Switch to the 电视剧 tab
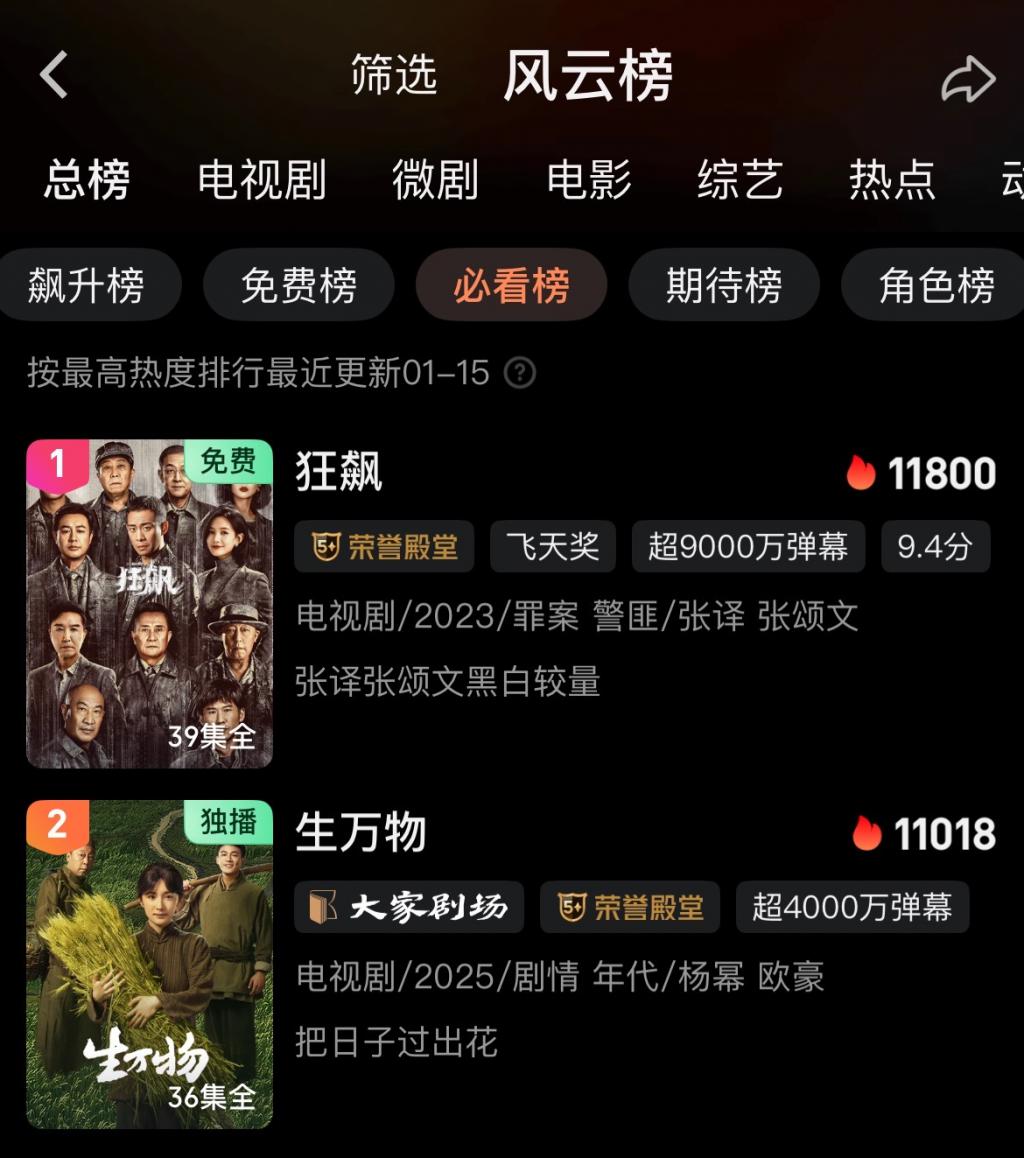1024x1158 pixels. click(x=262, y=180)
